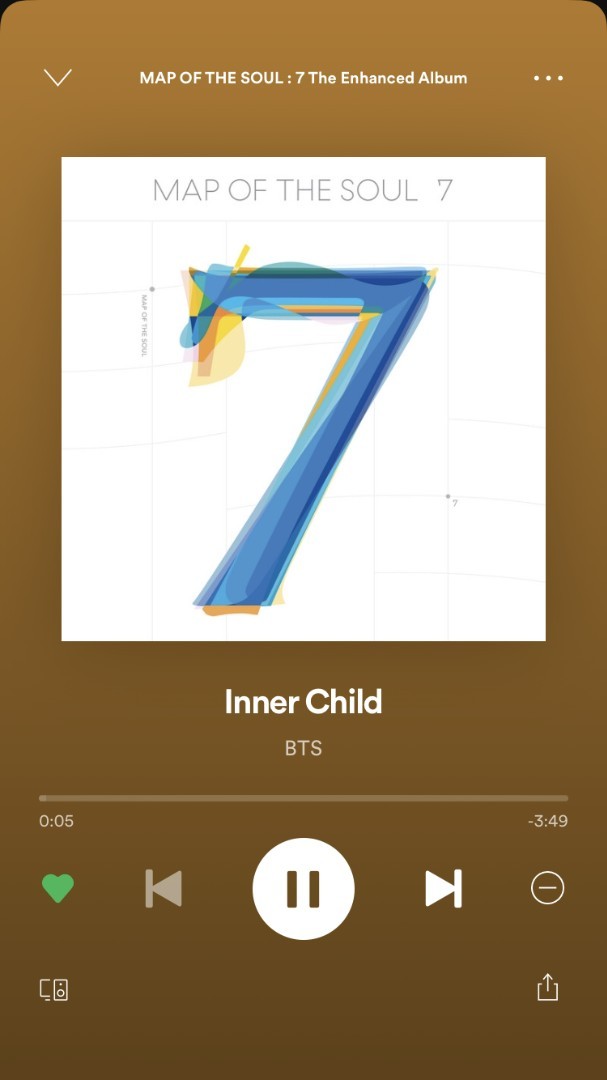Share the current song
607x1080 pixels.
[x=547, y=987]
